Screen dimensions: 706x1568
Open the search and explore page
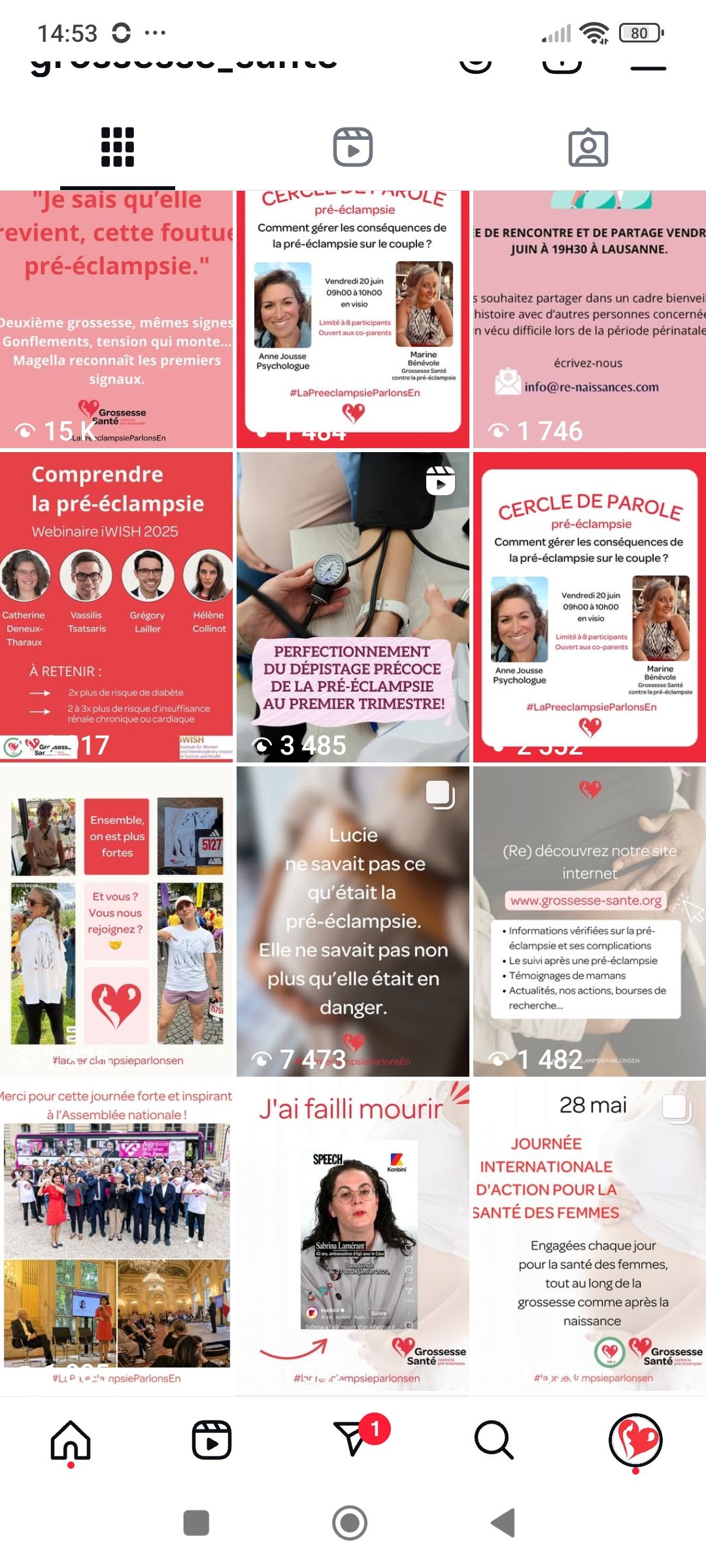[x=494, y=1440]
